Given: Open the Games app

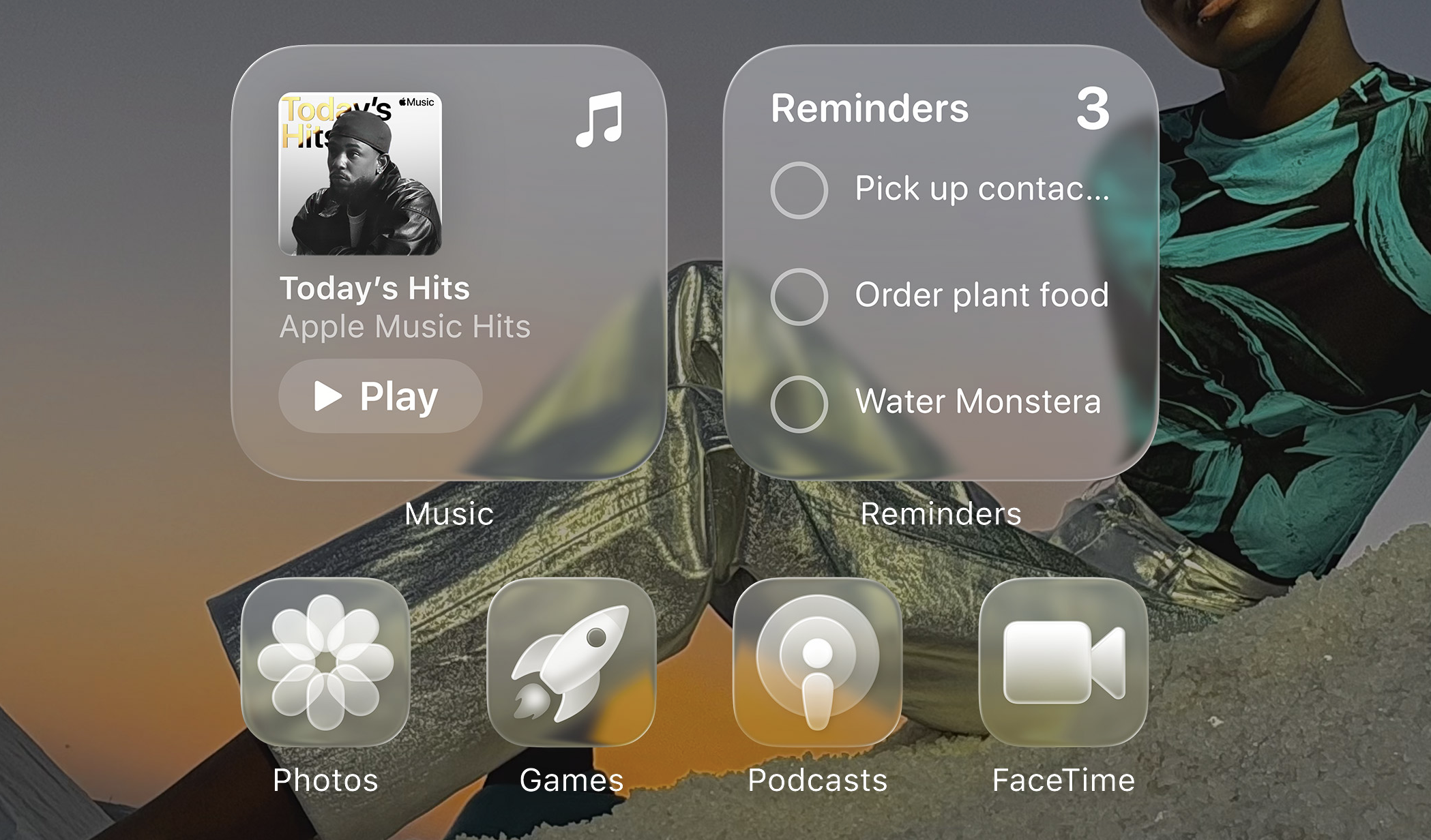Looking at the screenshot, I should pyautogui.click(x=572, y=662).
